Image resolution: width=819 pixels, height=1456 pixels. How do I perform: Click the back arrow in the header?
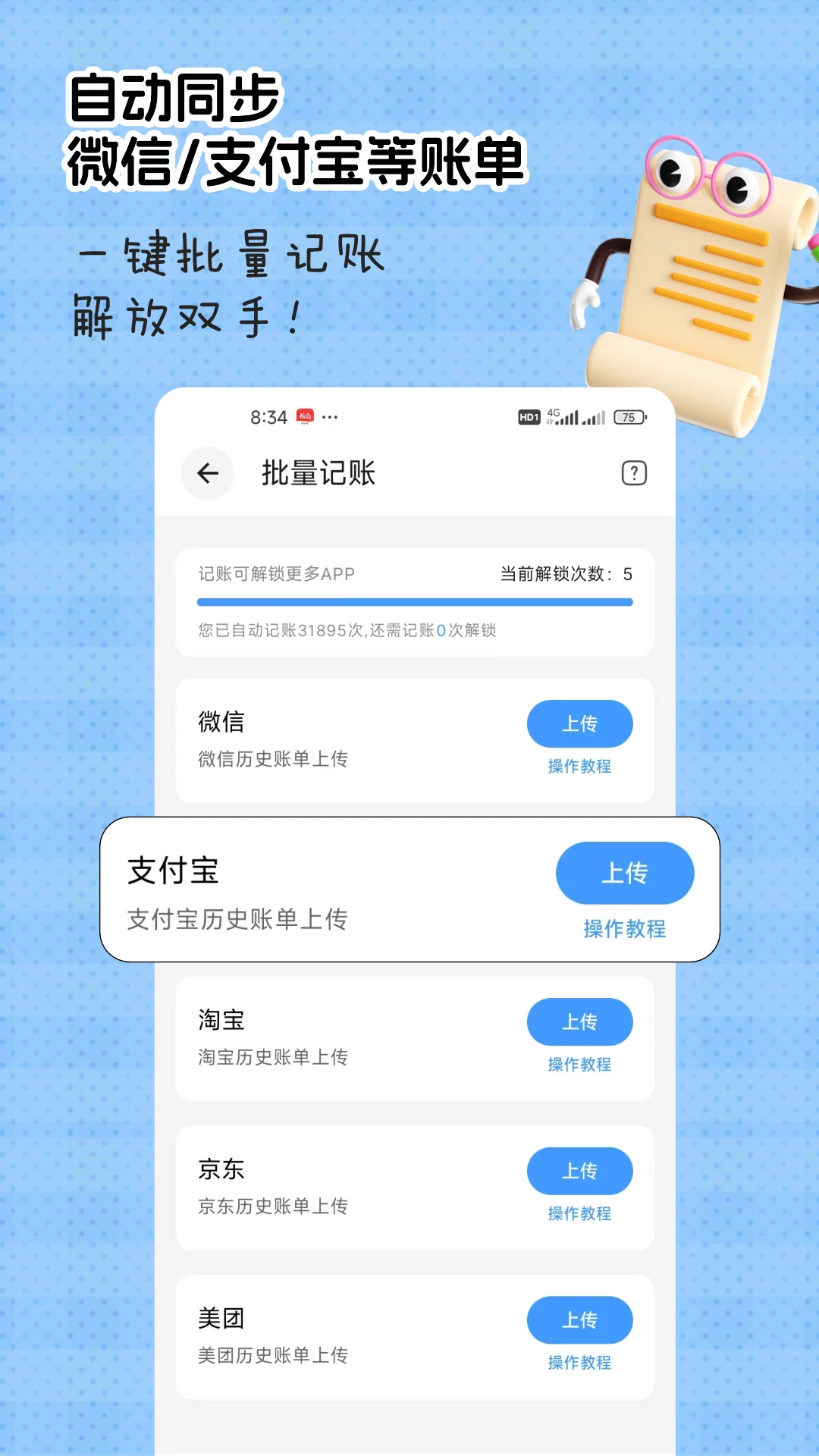click(x=207, y=473)
